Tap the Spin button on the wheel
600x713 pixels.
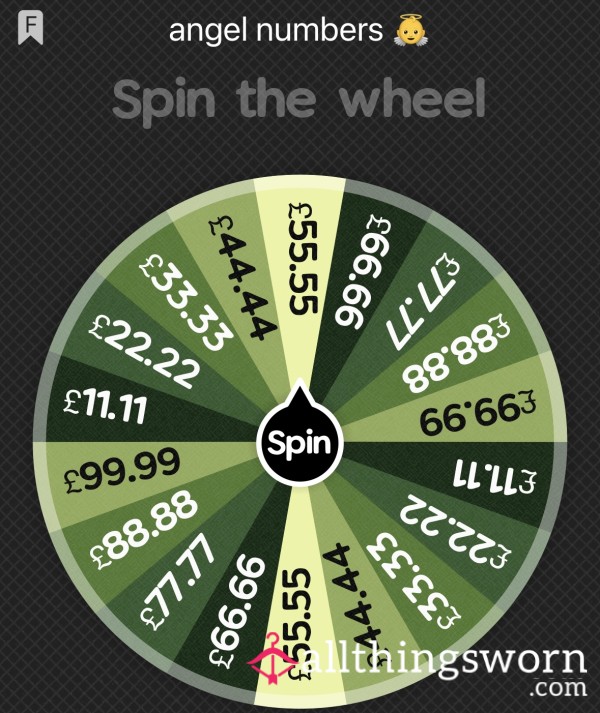[300, 442]
